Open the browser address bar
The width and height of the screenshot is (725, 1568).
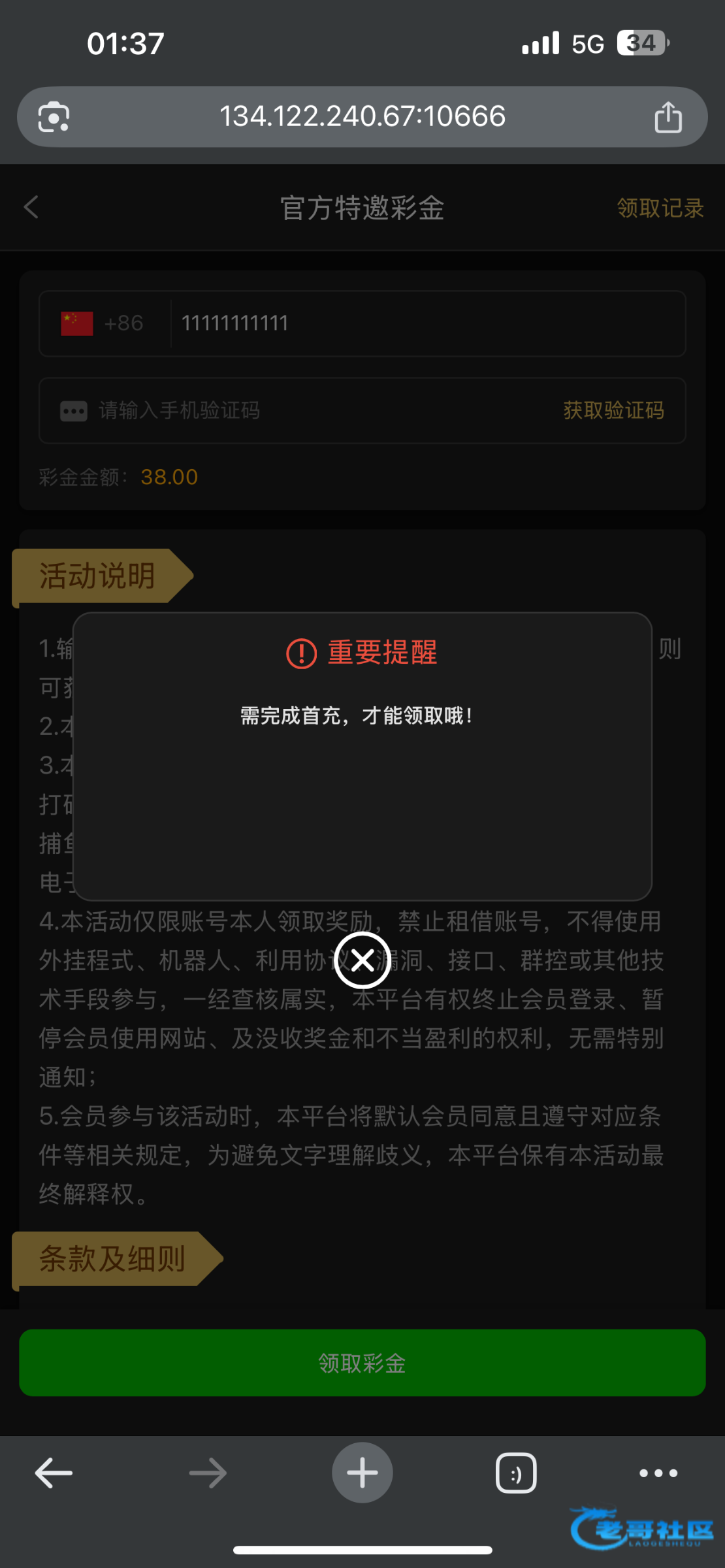(362, 116)
